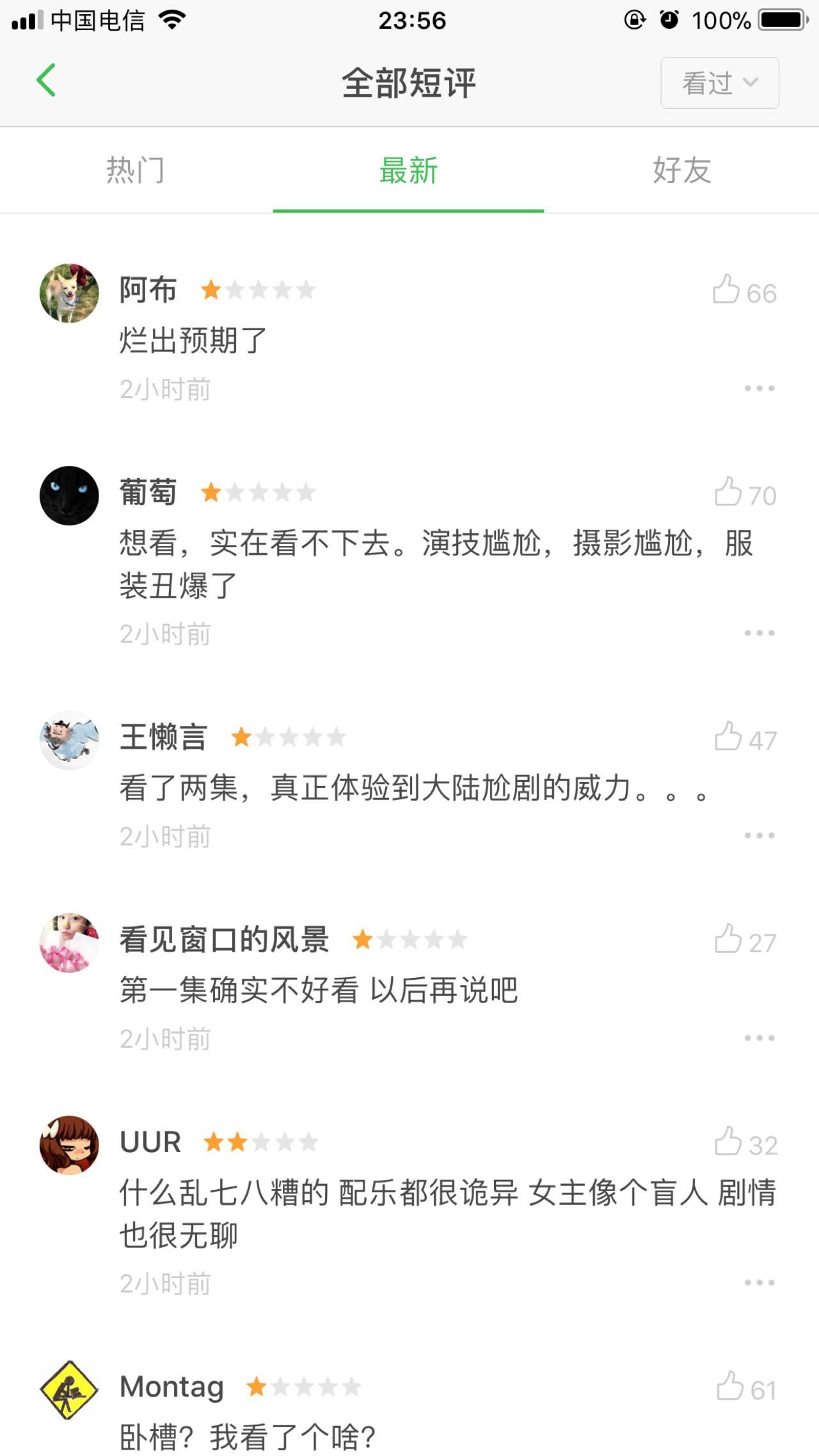Like 葡萄's review
This screenshot has height=1456, width=819.
pos(728,492)
